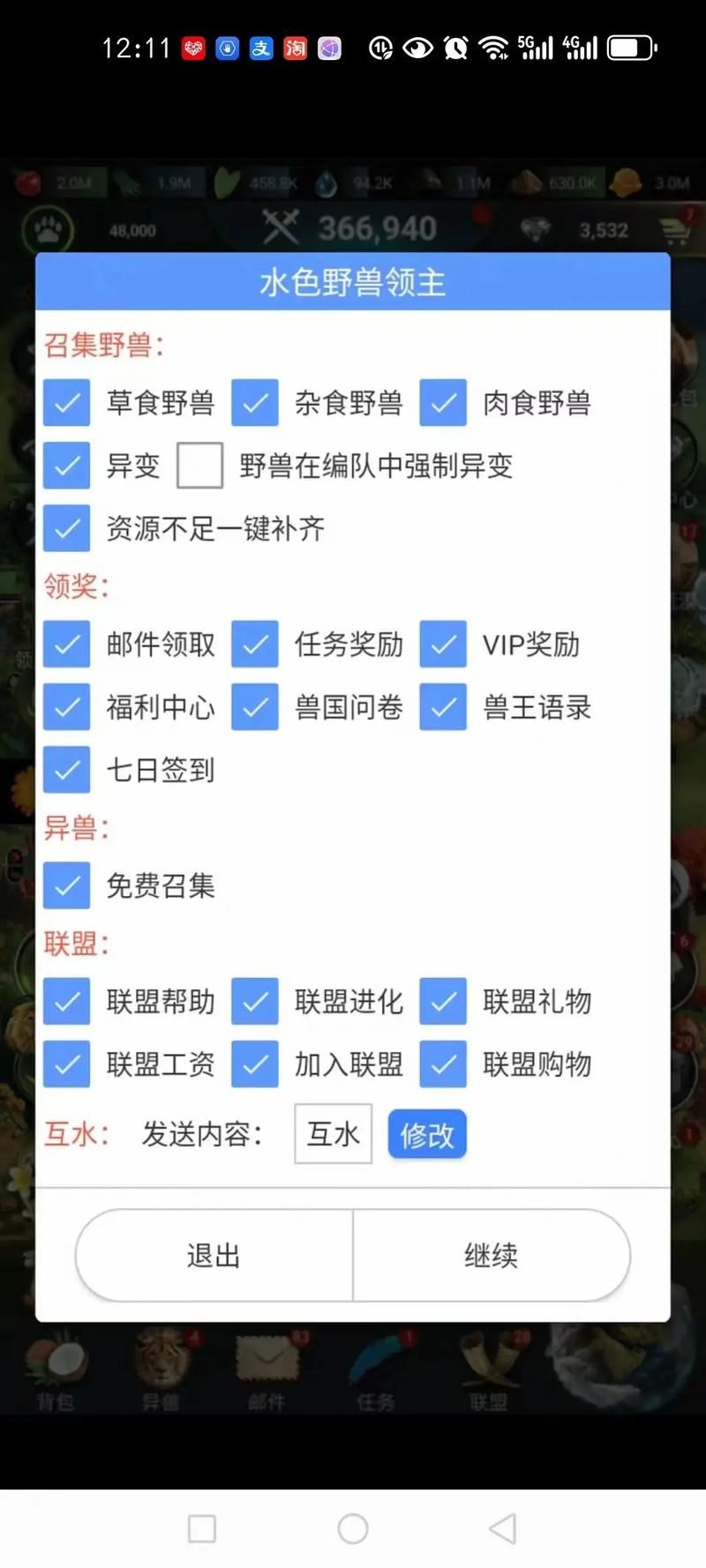The height and width of the screenshot is (1568, 706).
Task: Open the Taobao icon in the status bar
Action: pyautogui.click(x=294, y=49)
